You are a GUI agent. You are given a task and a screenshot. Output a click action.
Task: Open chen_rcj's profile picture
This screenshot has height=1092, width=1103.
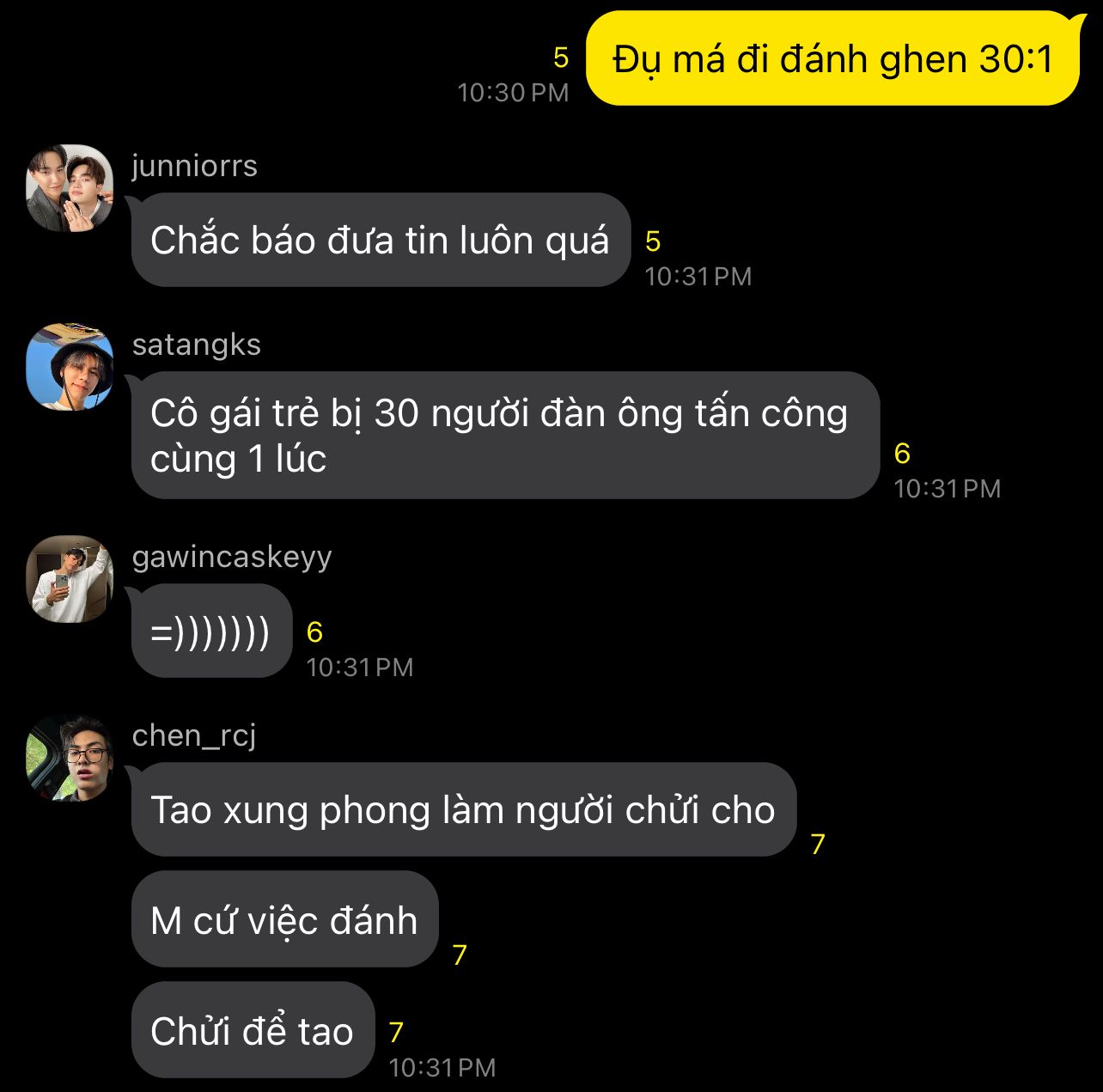pos(70,758)
